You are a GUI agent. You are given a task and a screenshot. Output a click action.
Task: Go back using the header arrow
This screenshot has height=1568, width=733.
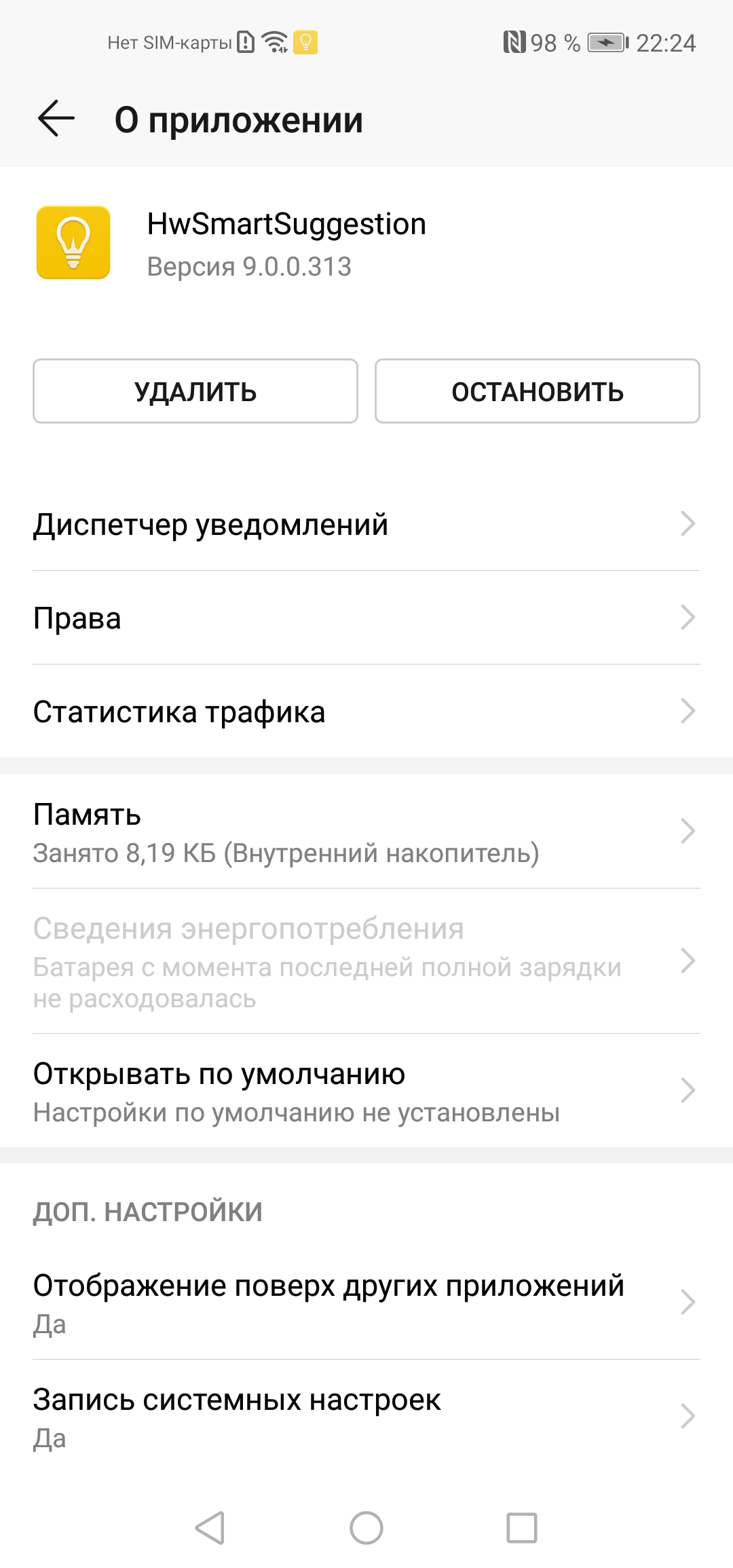point(56,119)
